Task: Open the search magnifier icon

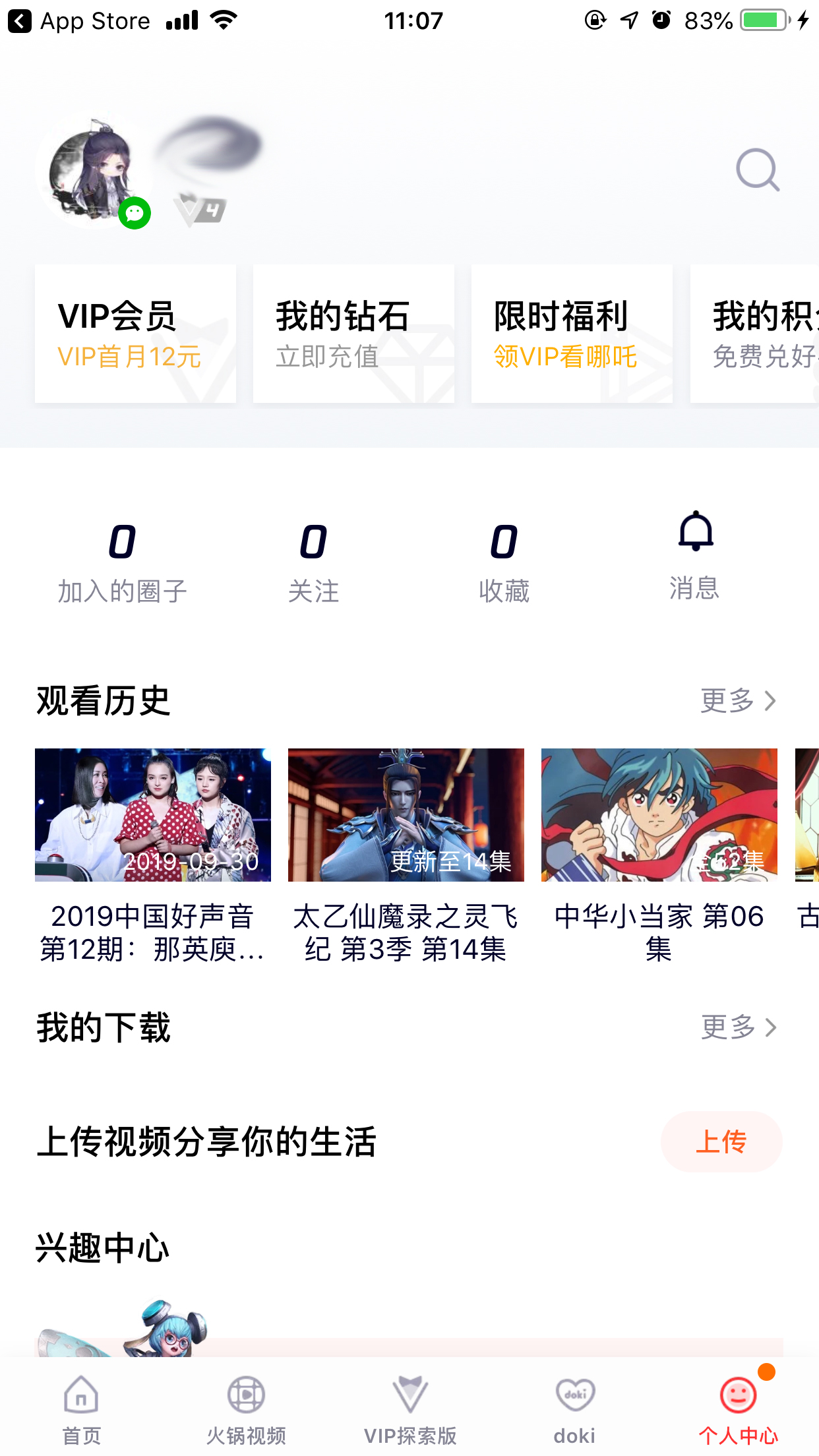Action: click(x=758, y=170)
